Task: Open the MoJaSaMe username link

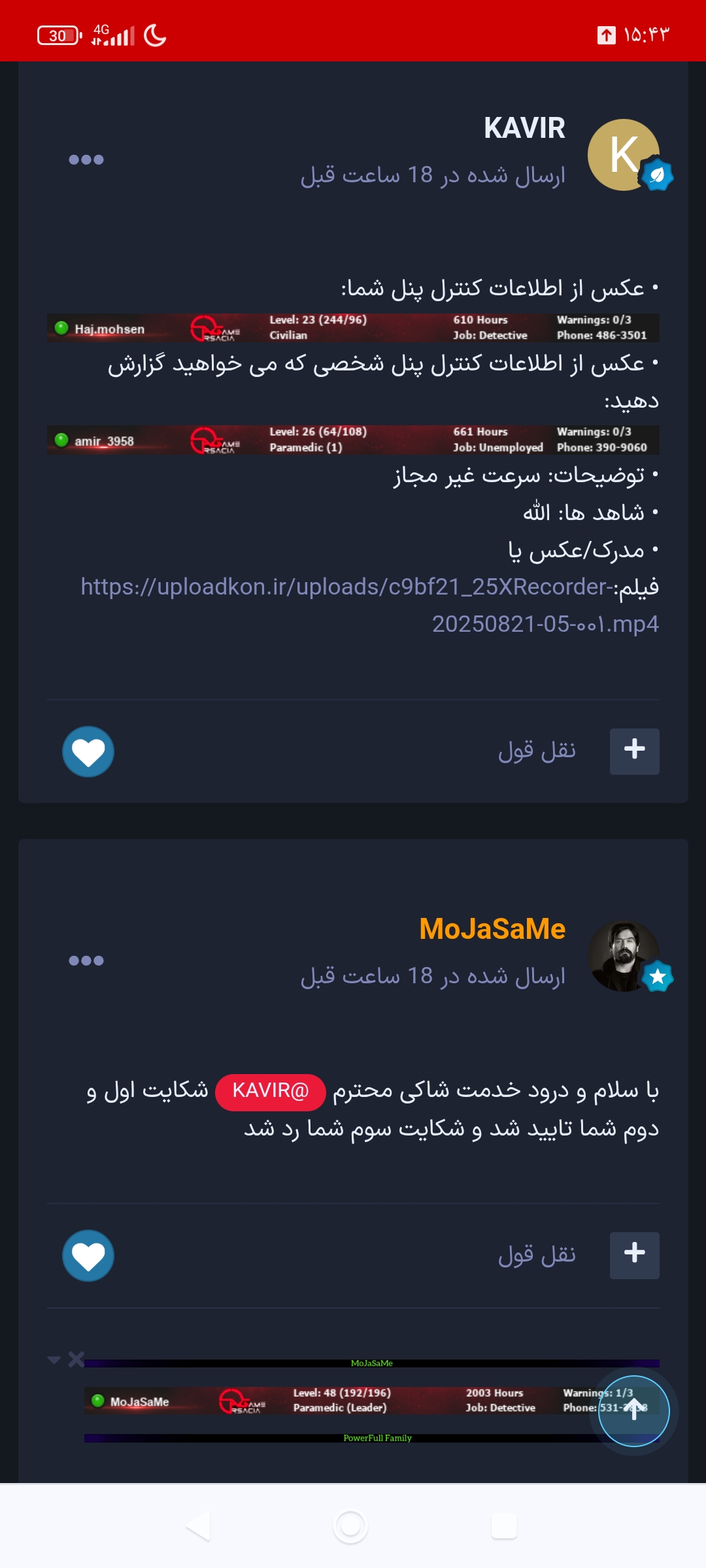Action: [x=492, y=928]
